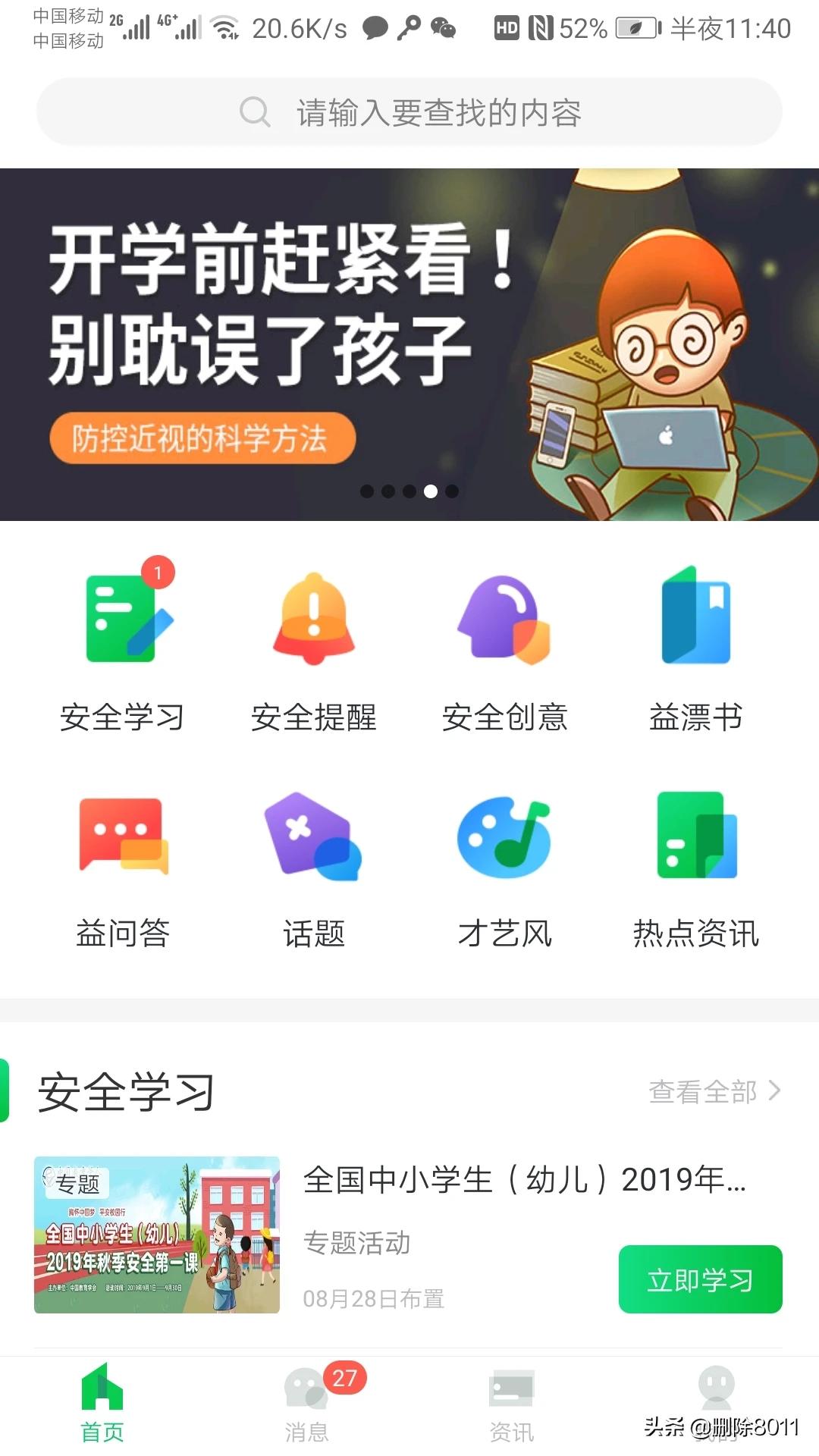Tap 立即学习 button
Viewport: 819px width, 1456px height.
click(700, 1279)
